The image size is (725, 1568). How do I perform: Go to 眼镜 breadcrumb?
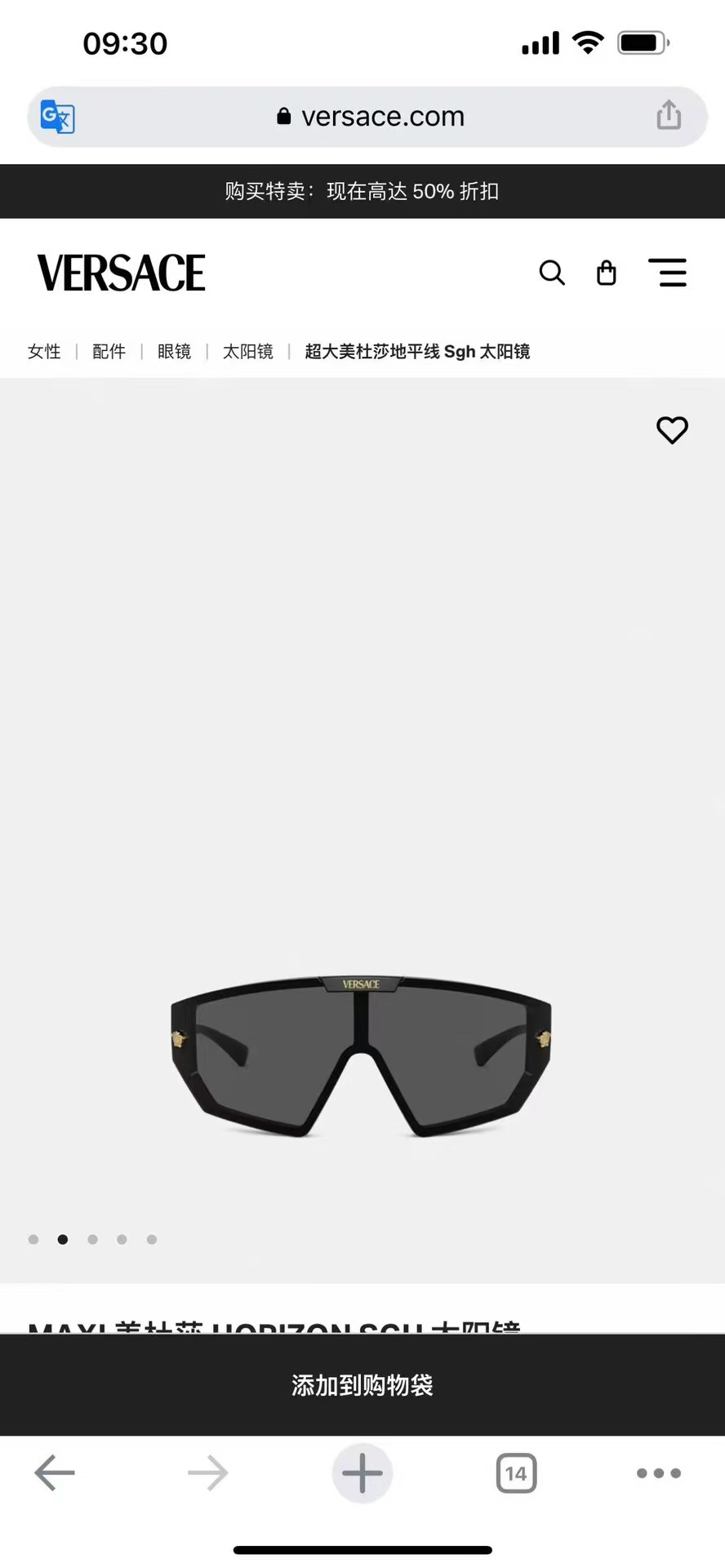(174, 351)
